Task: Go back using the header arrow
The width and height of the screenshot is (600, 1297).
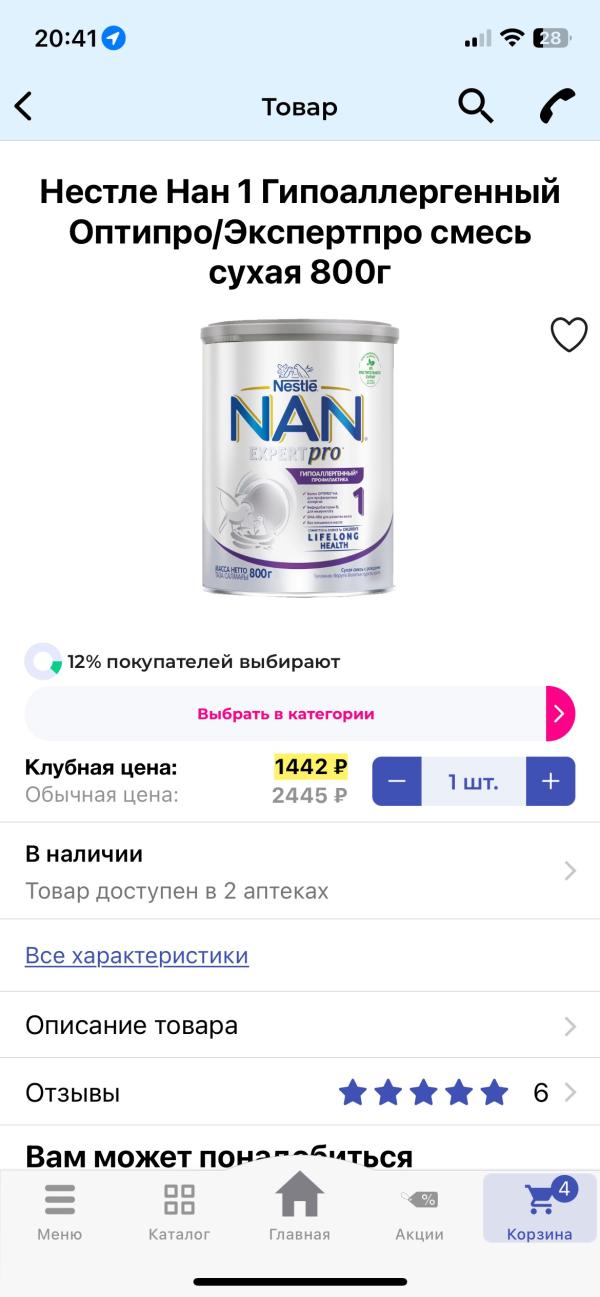Action: point(24,106)
